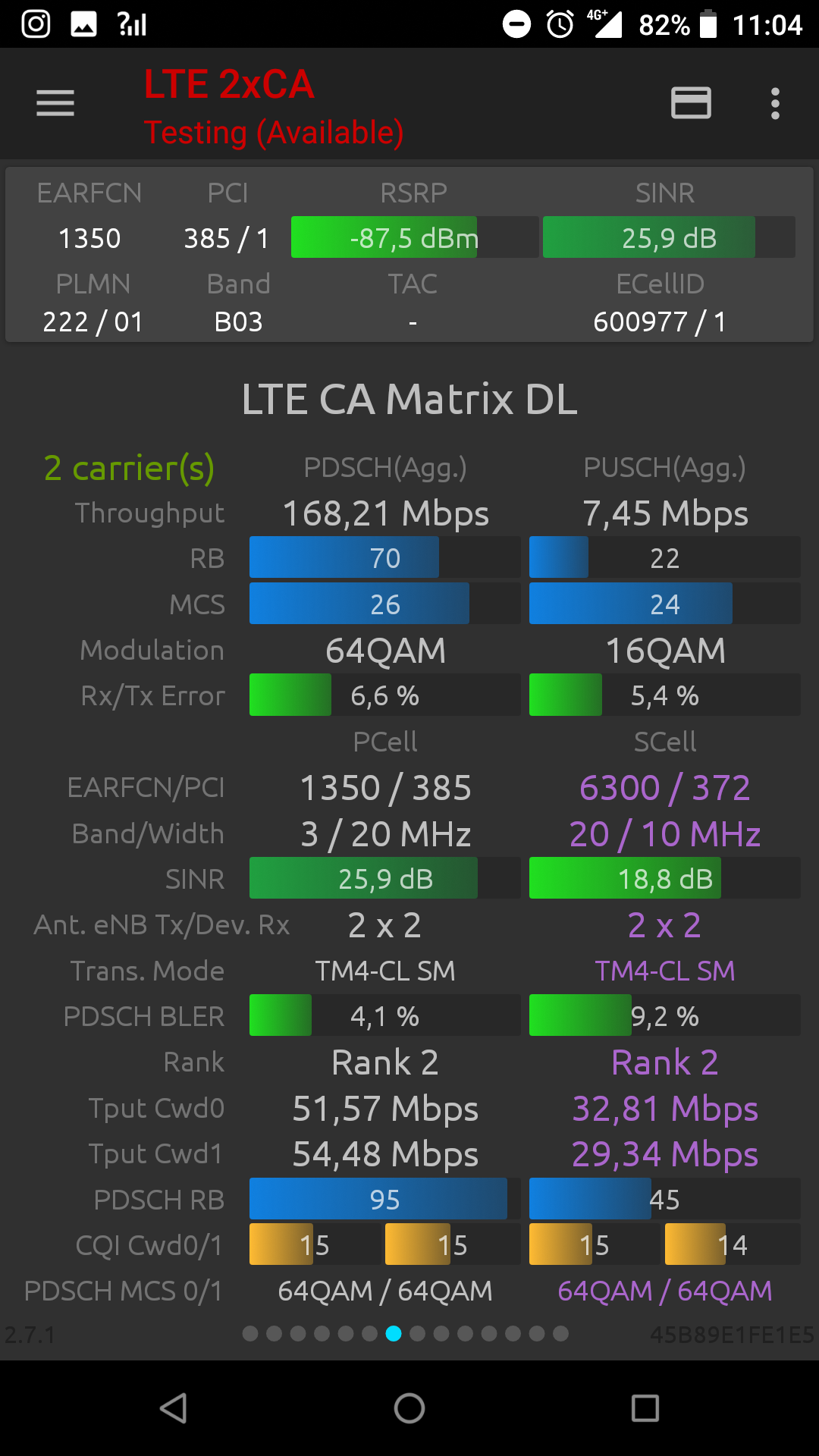
Task: Open the hamburger drawer menu
Action: point(55,103)
